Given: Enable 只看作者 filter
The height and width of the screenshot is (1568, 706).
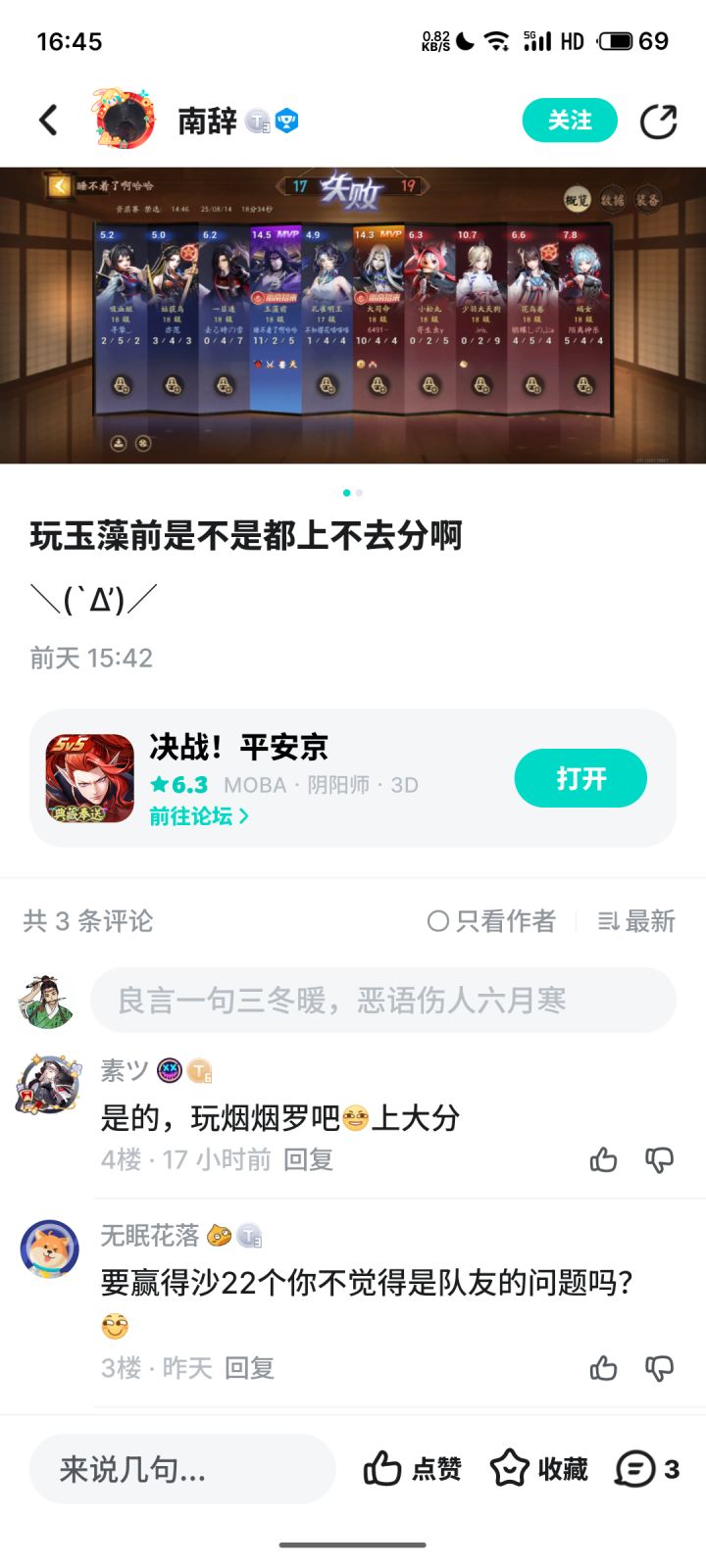Looking at the screenshot, I should tap(491, 921).
